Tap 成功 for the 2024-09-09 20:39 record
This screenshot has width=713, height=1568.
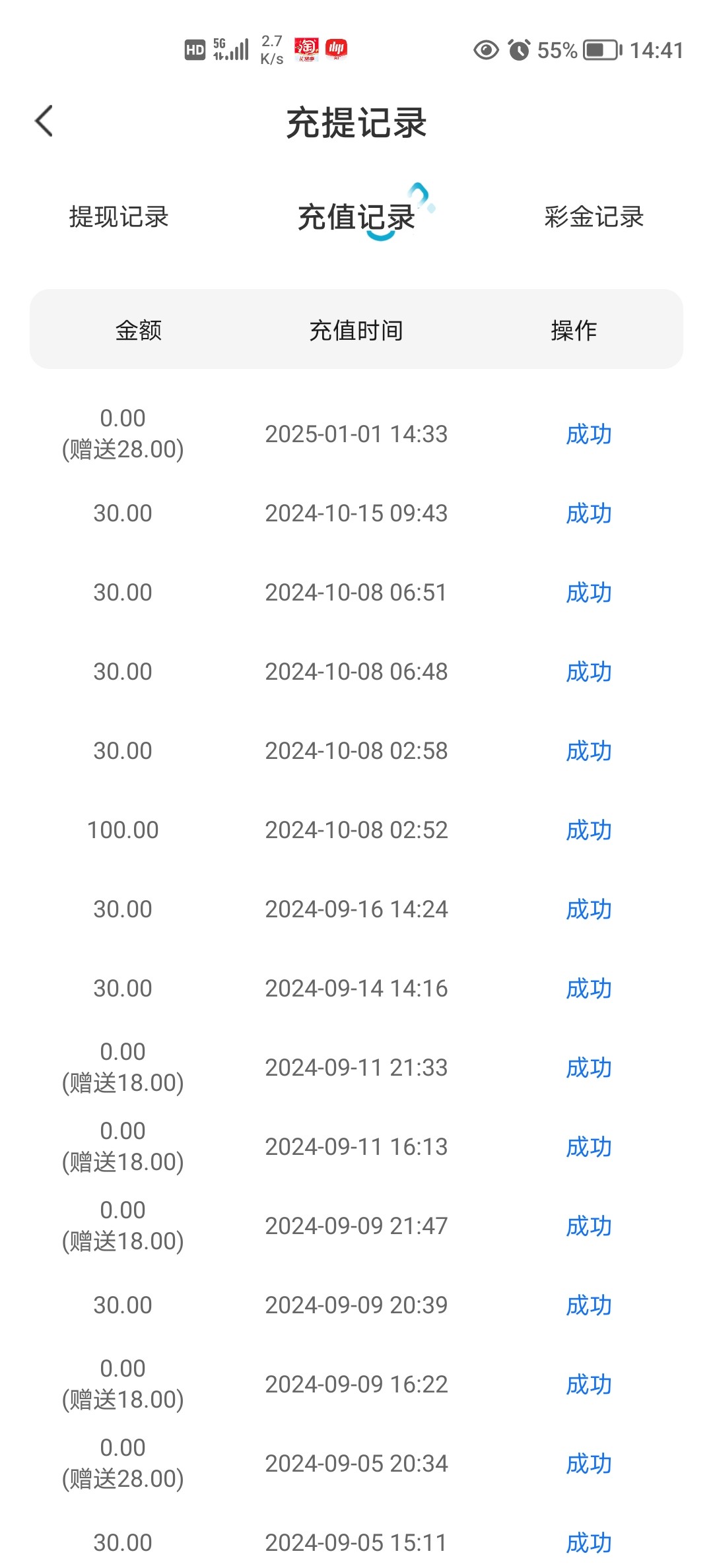588,1305
